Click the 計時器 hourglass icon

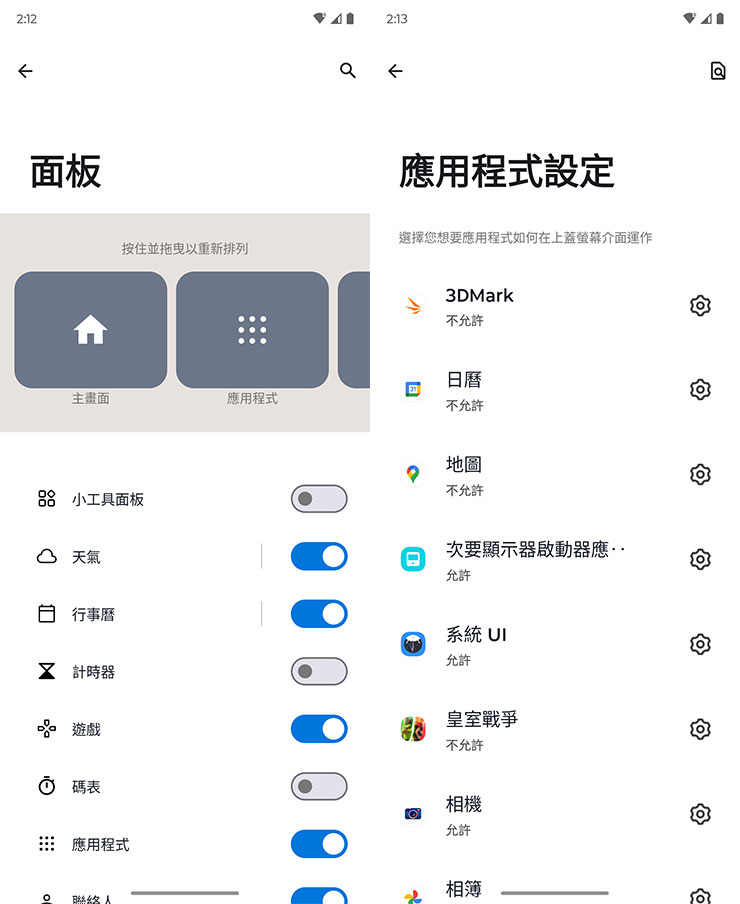point(46,671)
